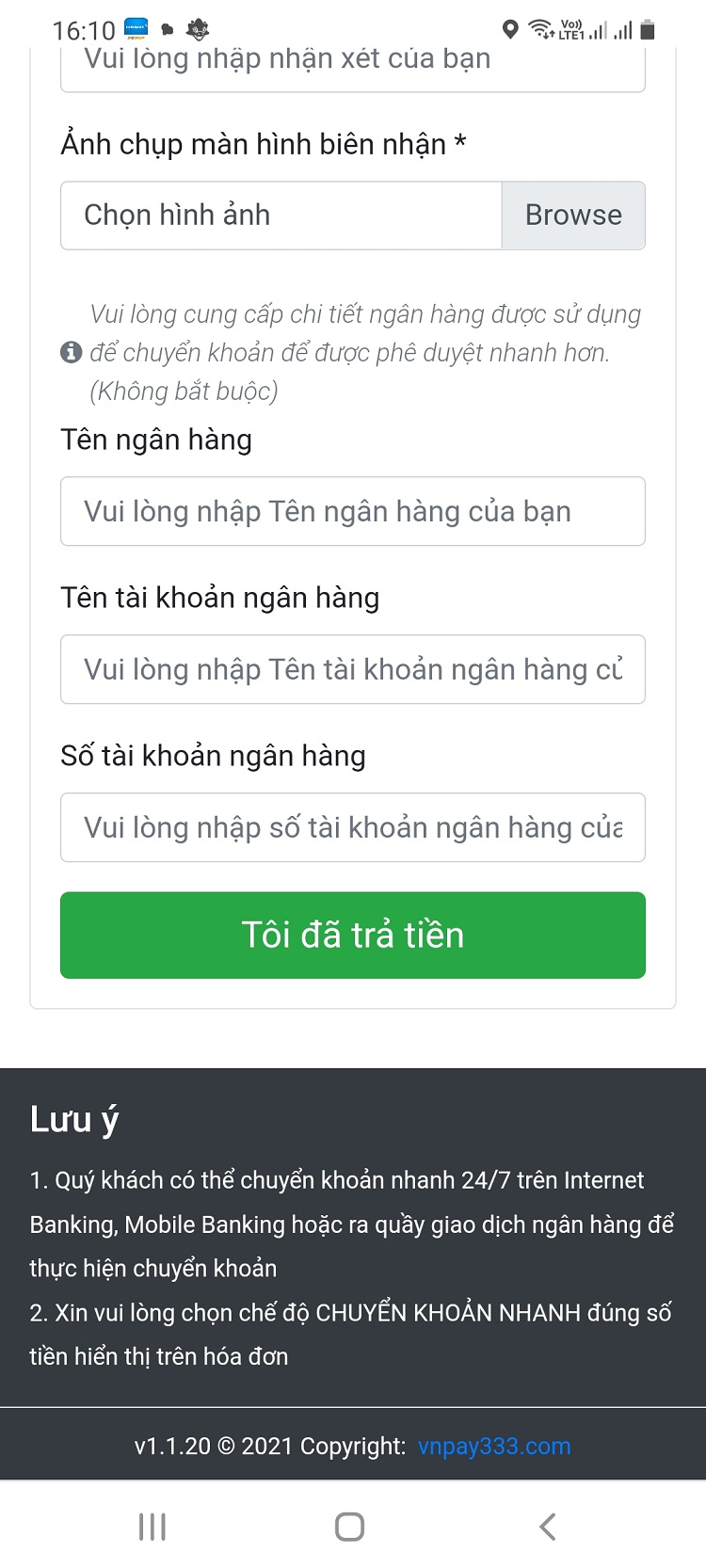
Task: Tap the Browse button to choose image
Action: tap(572, 216)
